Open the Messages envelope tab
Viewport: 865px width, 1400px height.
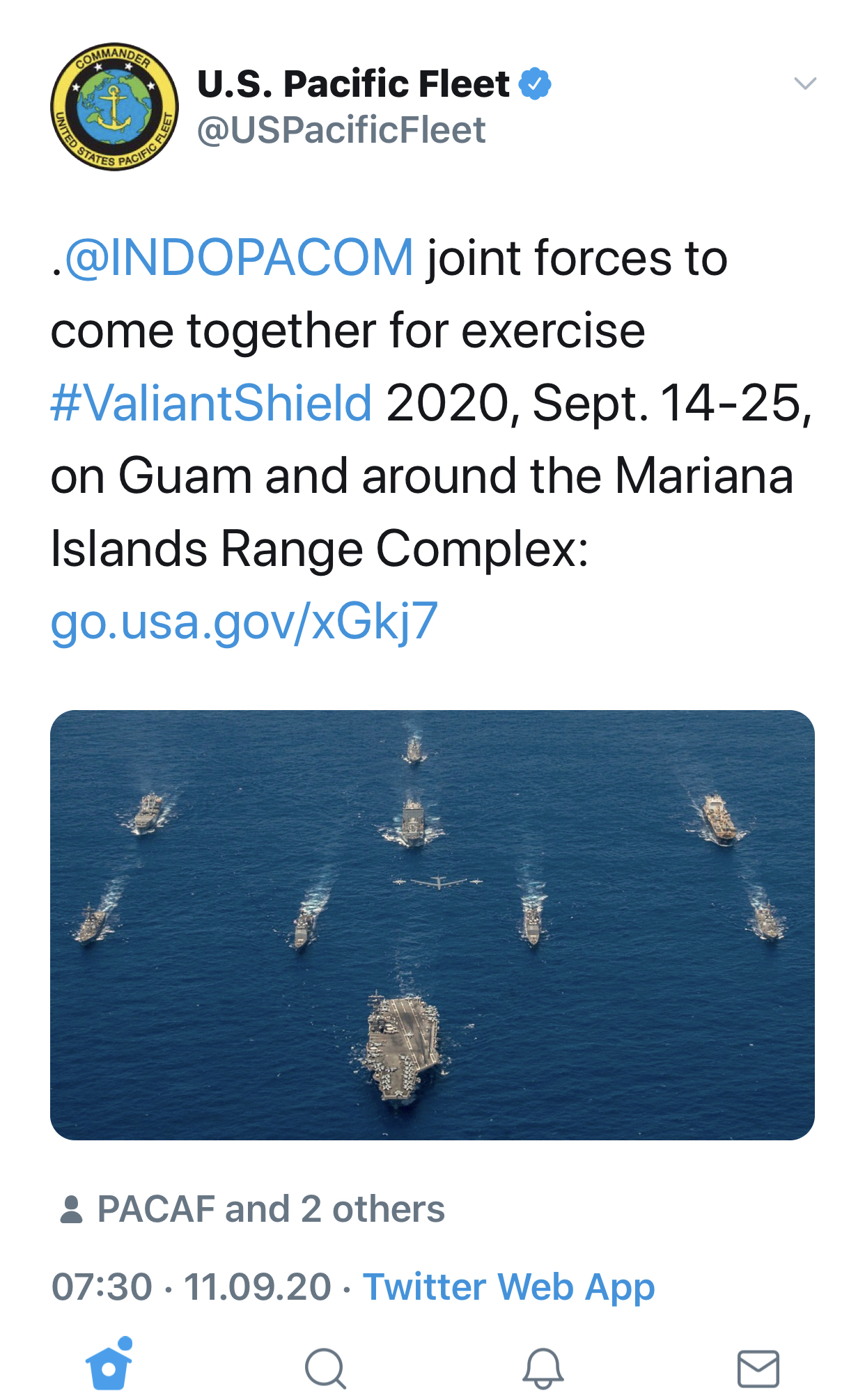[758, 1369]
